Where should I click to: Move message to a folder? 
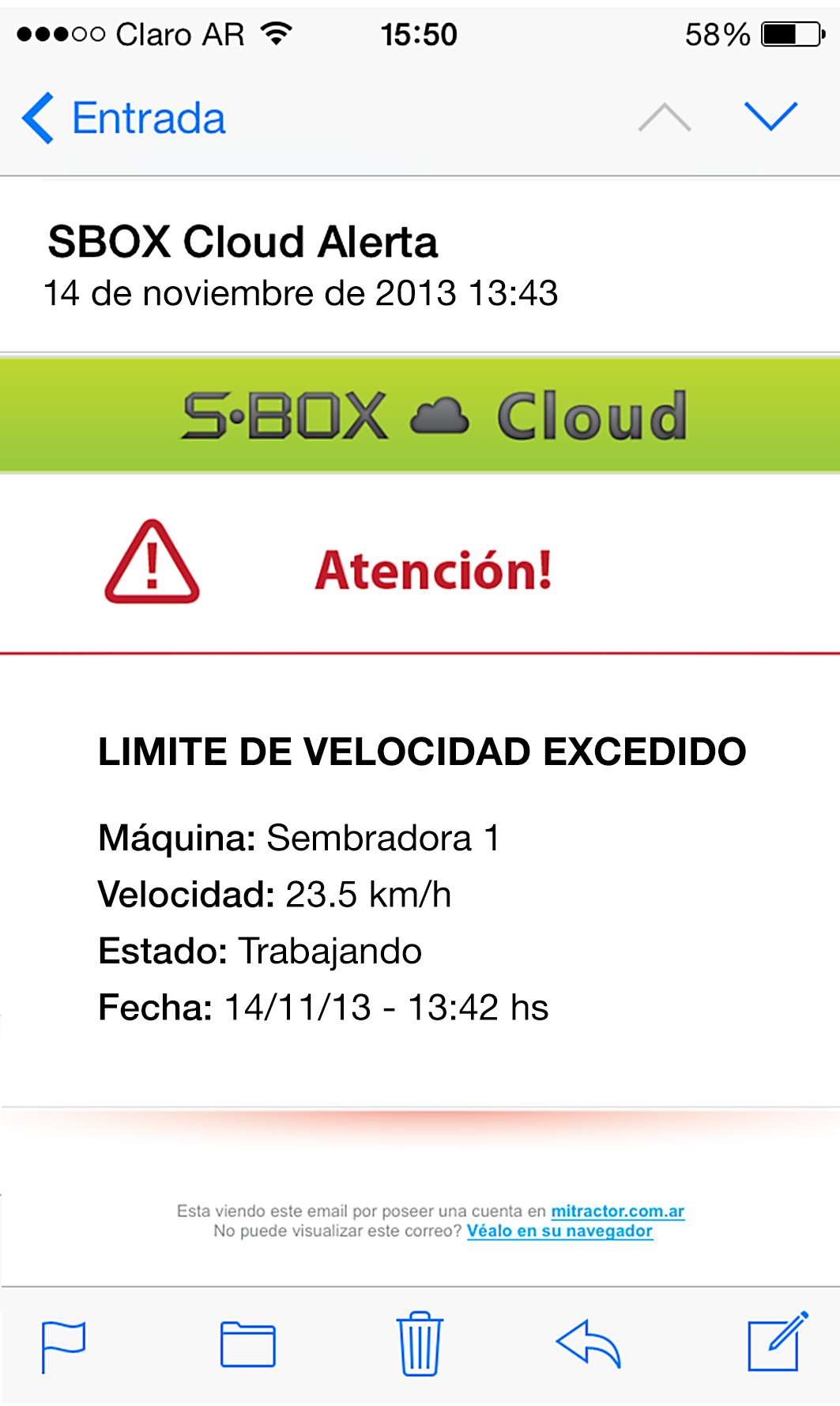click(x=248, y=1344)
